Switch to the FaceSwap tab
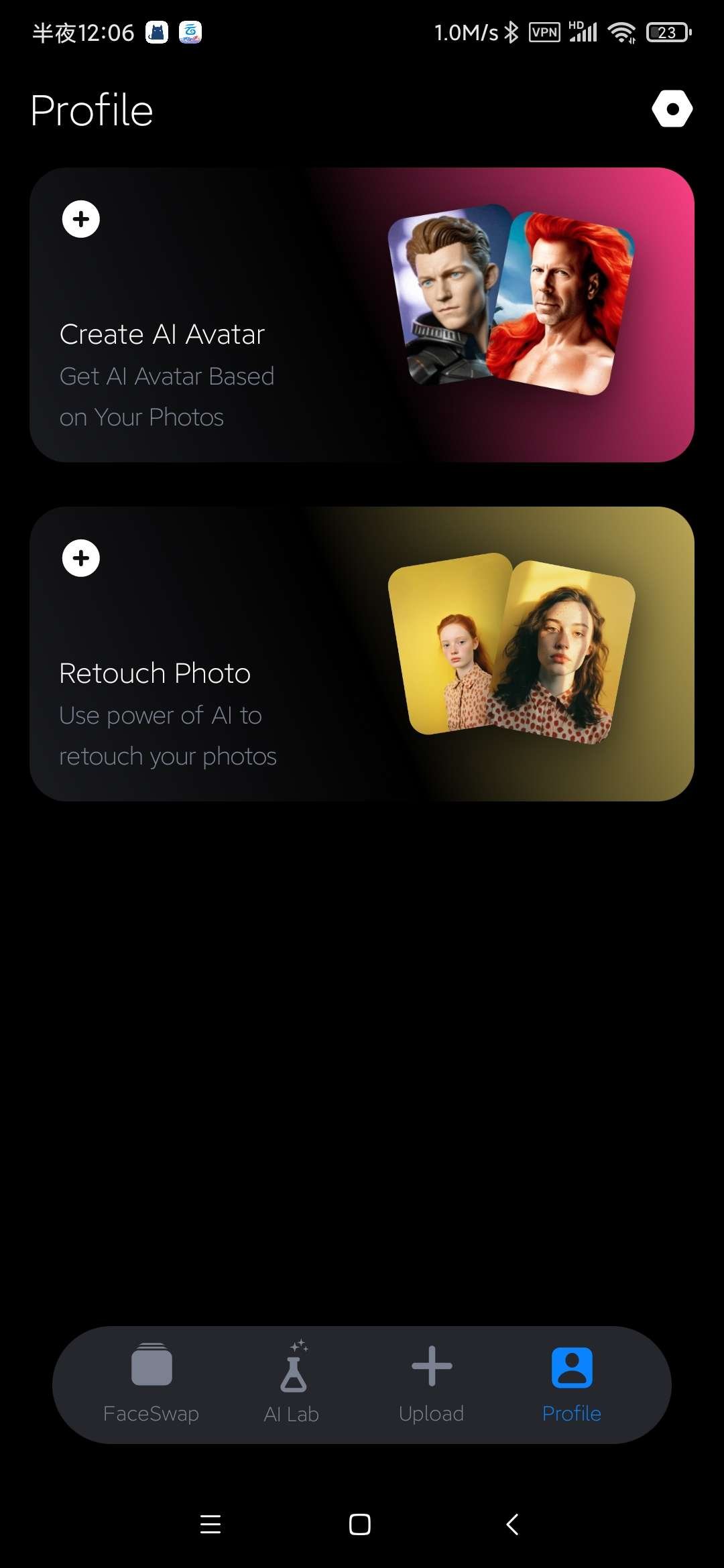The height and width of the screenshot is (1568, 724). click(x=152, y=1384)
